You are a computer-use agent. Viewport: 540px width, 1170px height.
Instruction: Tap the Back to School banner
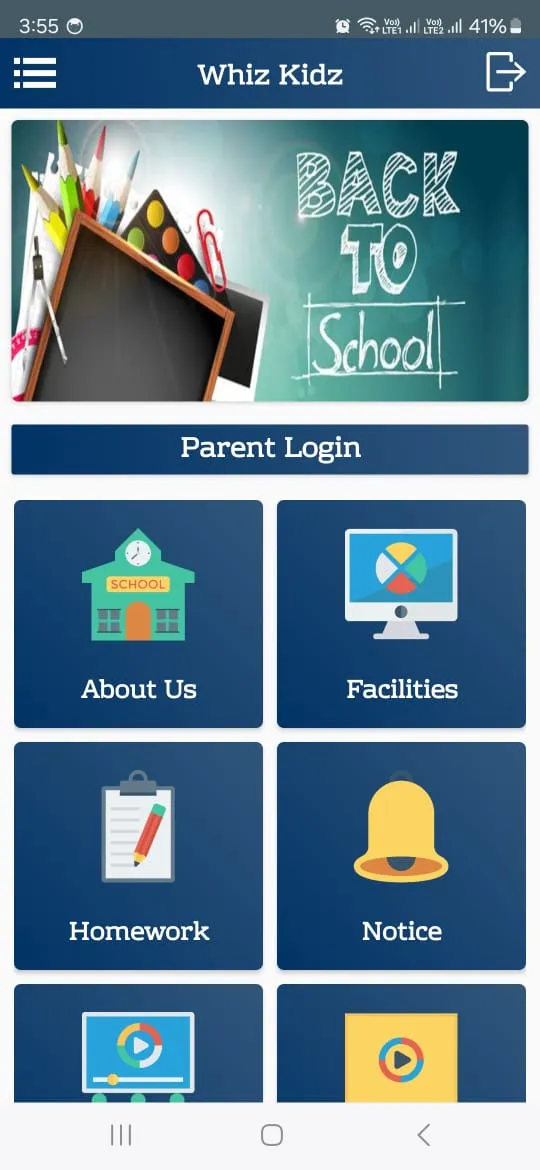(270, 261)
